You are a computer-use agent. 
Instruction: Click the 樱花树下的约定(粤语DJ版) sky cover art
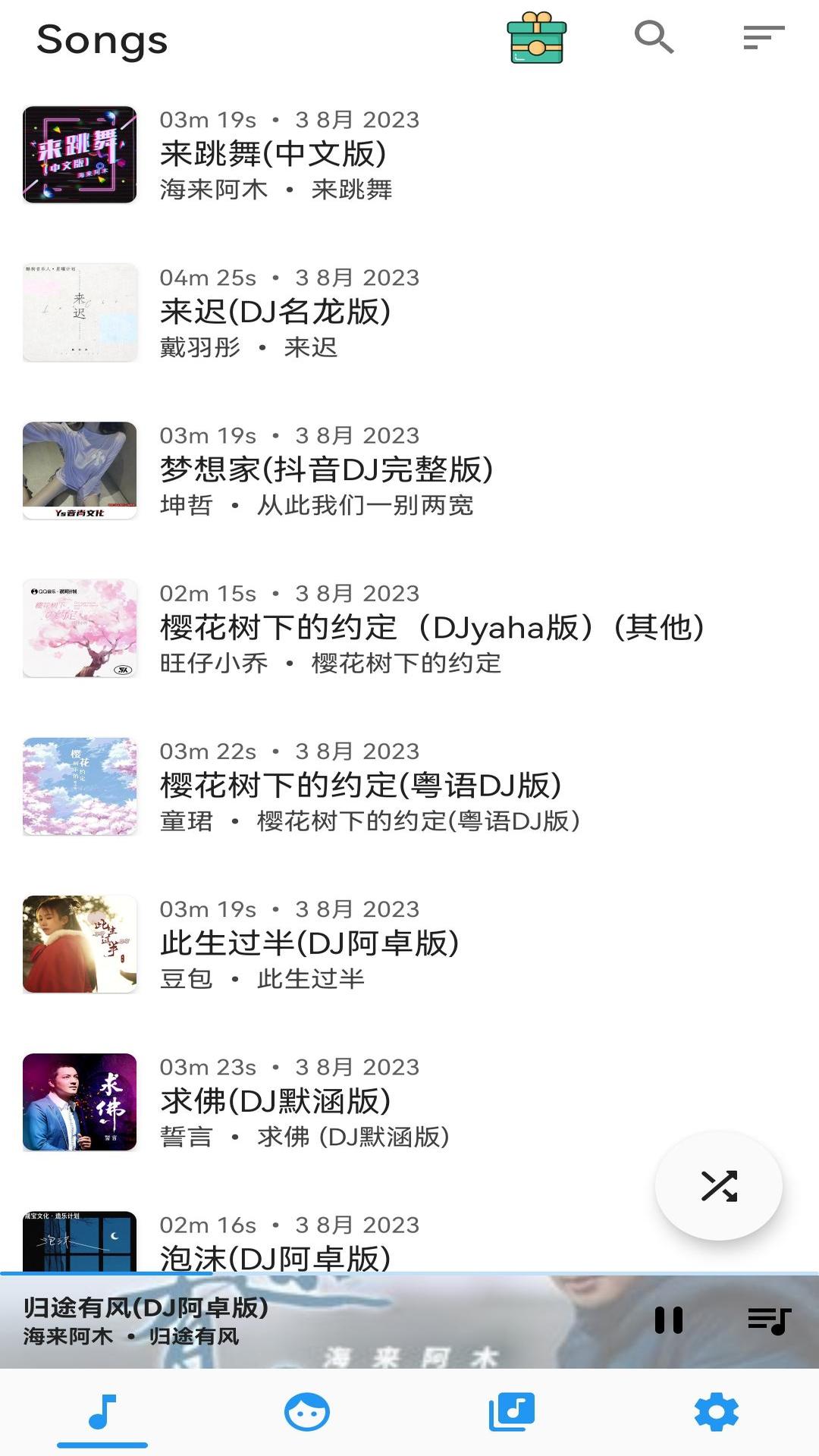click(79, 786)
